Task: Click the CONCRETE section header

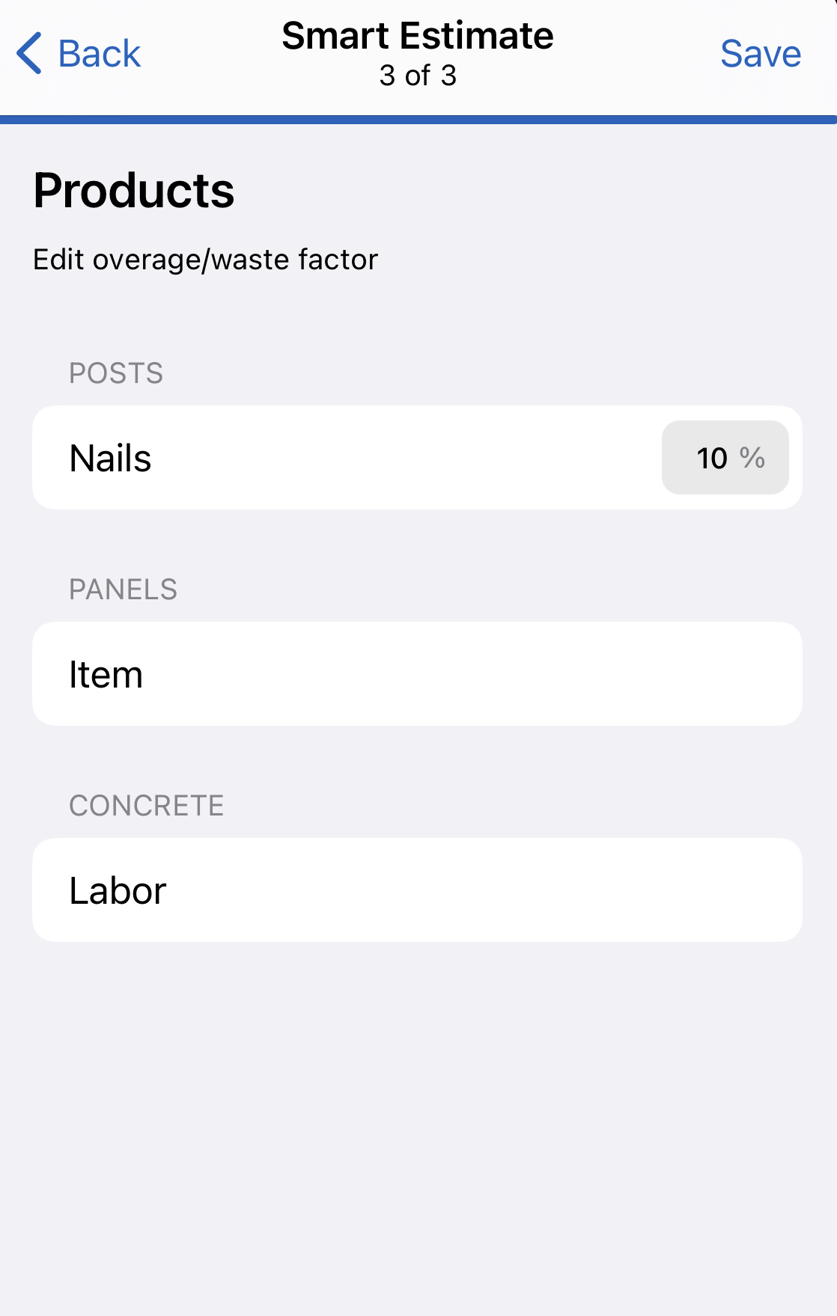Action: click(x=146, y=805)
